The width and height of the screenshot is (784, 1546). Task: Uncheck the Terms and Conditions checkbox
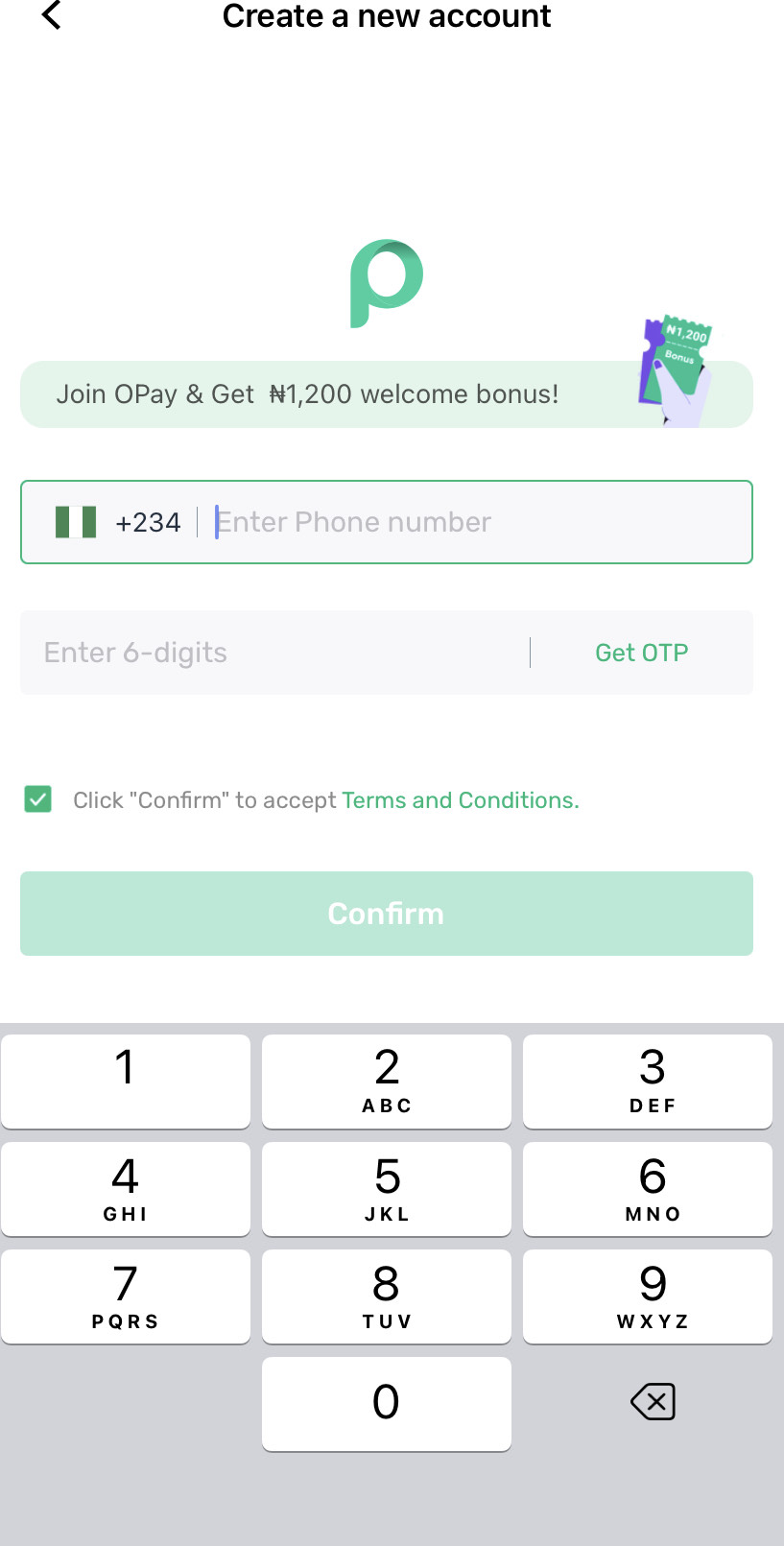click(37, 798)
